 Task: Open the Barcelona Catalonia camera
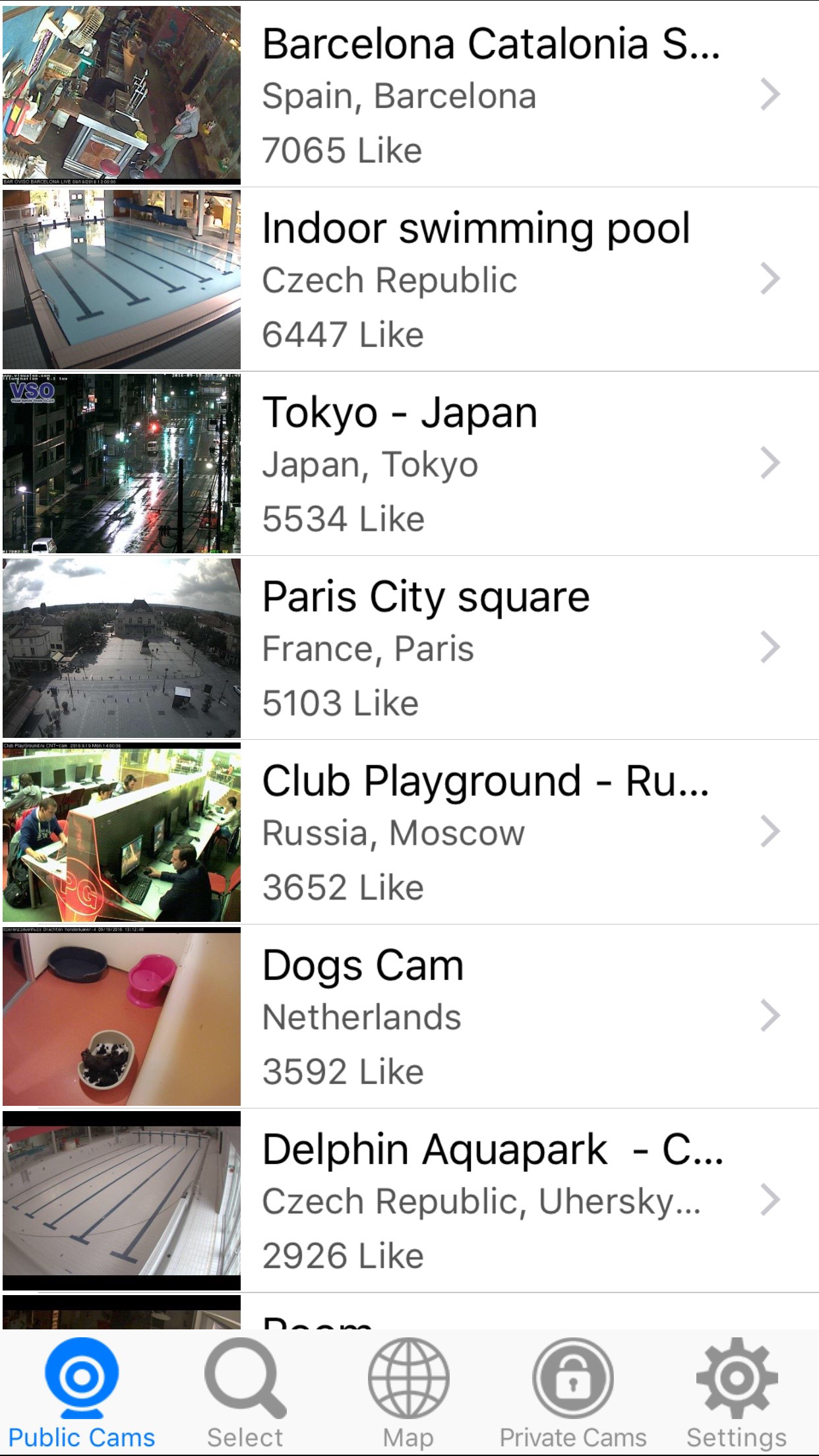[409, 95]
